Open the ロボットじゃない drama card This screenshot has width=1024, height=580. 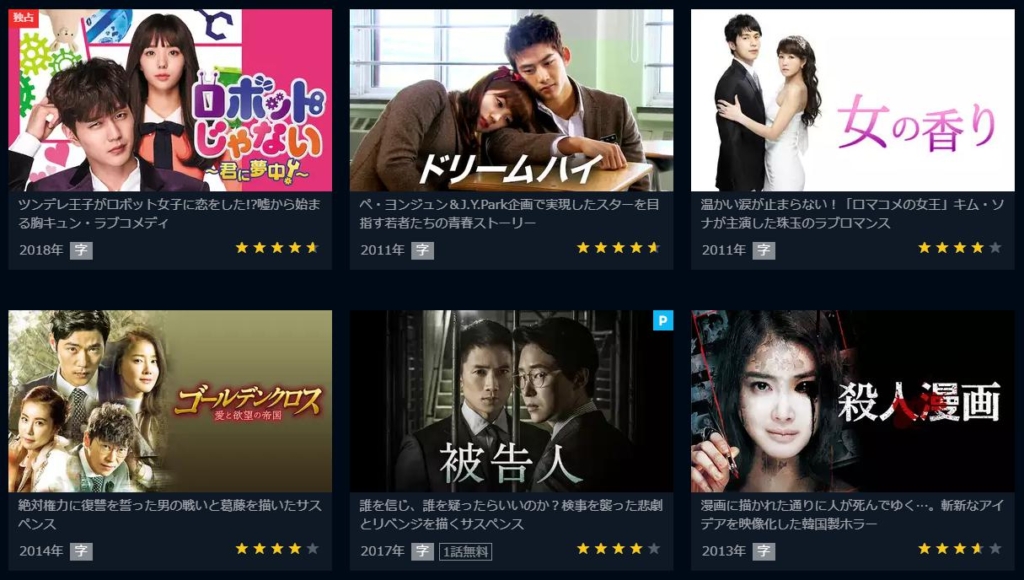[x=170, y=100]
